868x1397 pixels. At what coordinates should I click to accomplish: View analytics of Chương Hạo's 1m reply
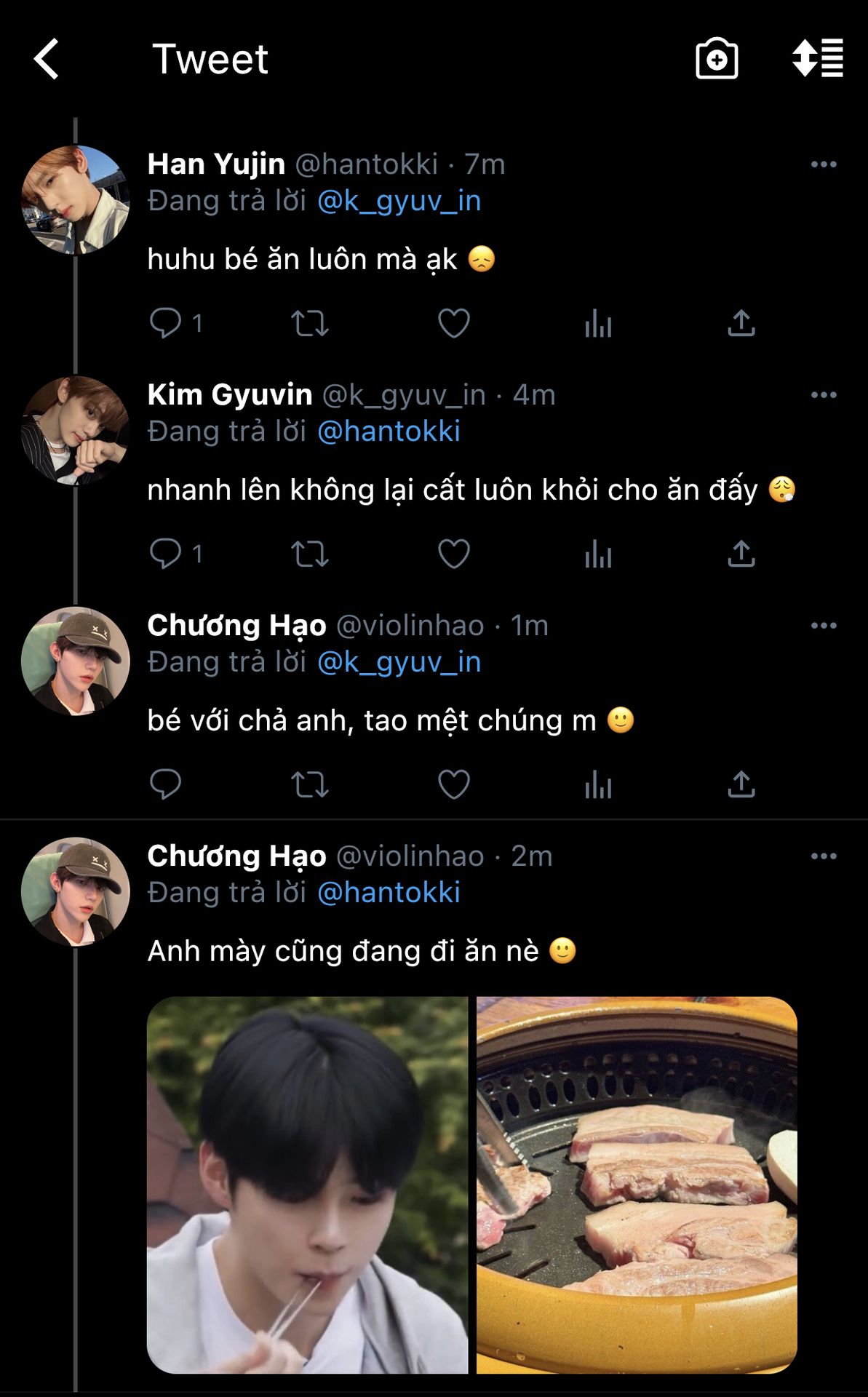(598, 784)
